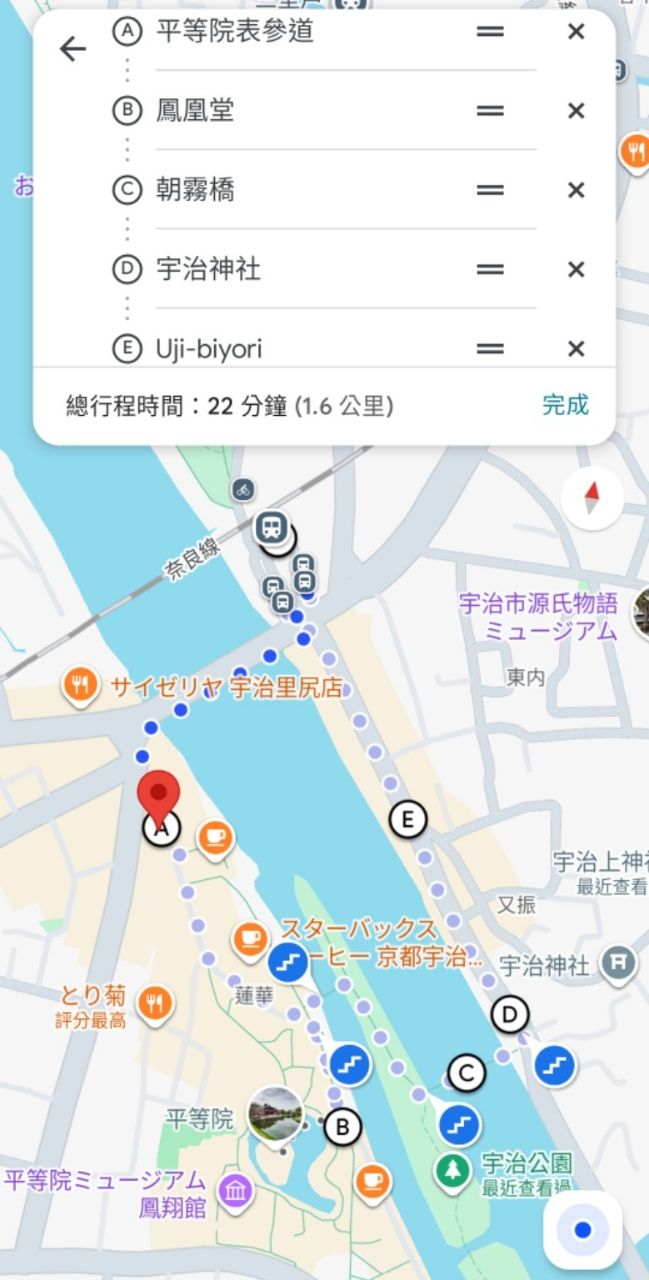649x1280 pixels.
Task: Change the 朝霧橋 destination field
Action: tap(300, 190)
